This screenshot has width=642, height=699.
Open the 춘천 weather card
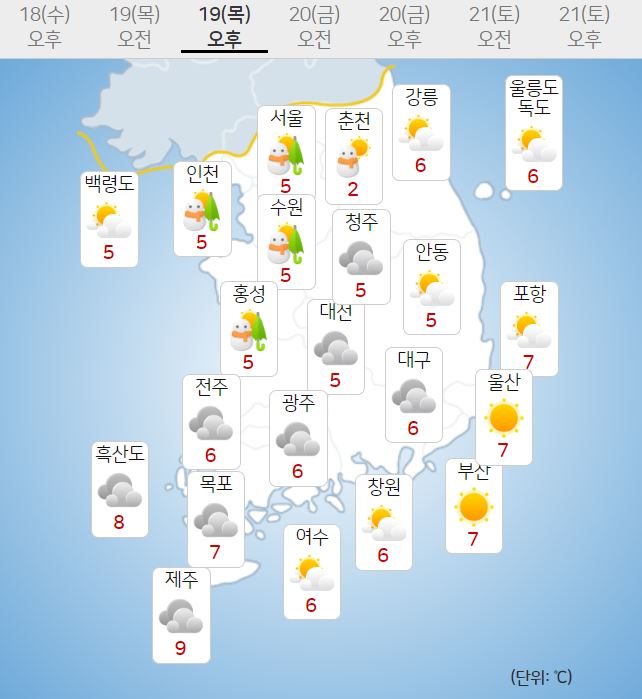pos(354,155)
